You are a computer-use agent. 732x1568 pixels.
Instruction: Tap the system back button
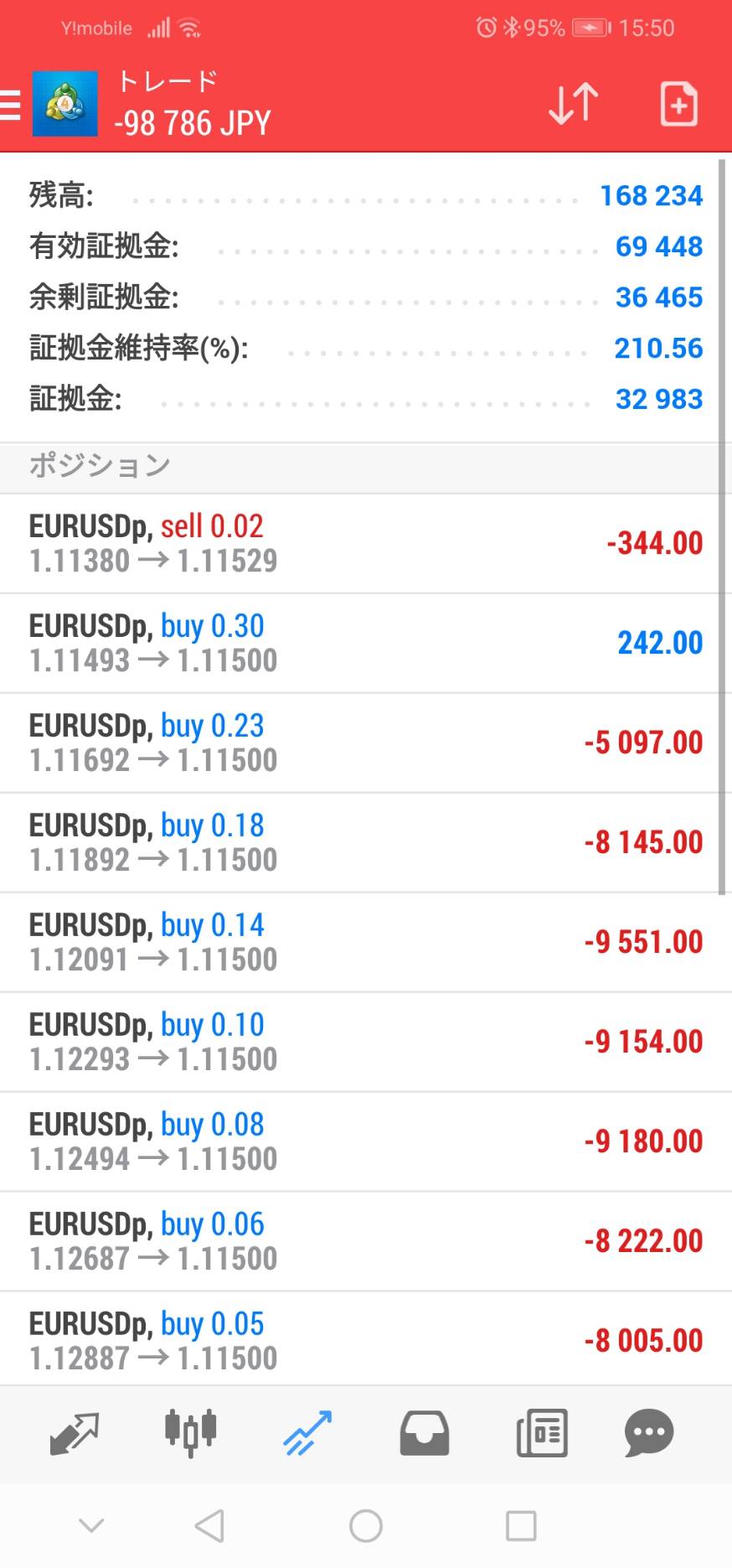click(209, 1526)
